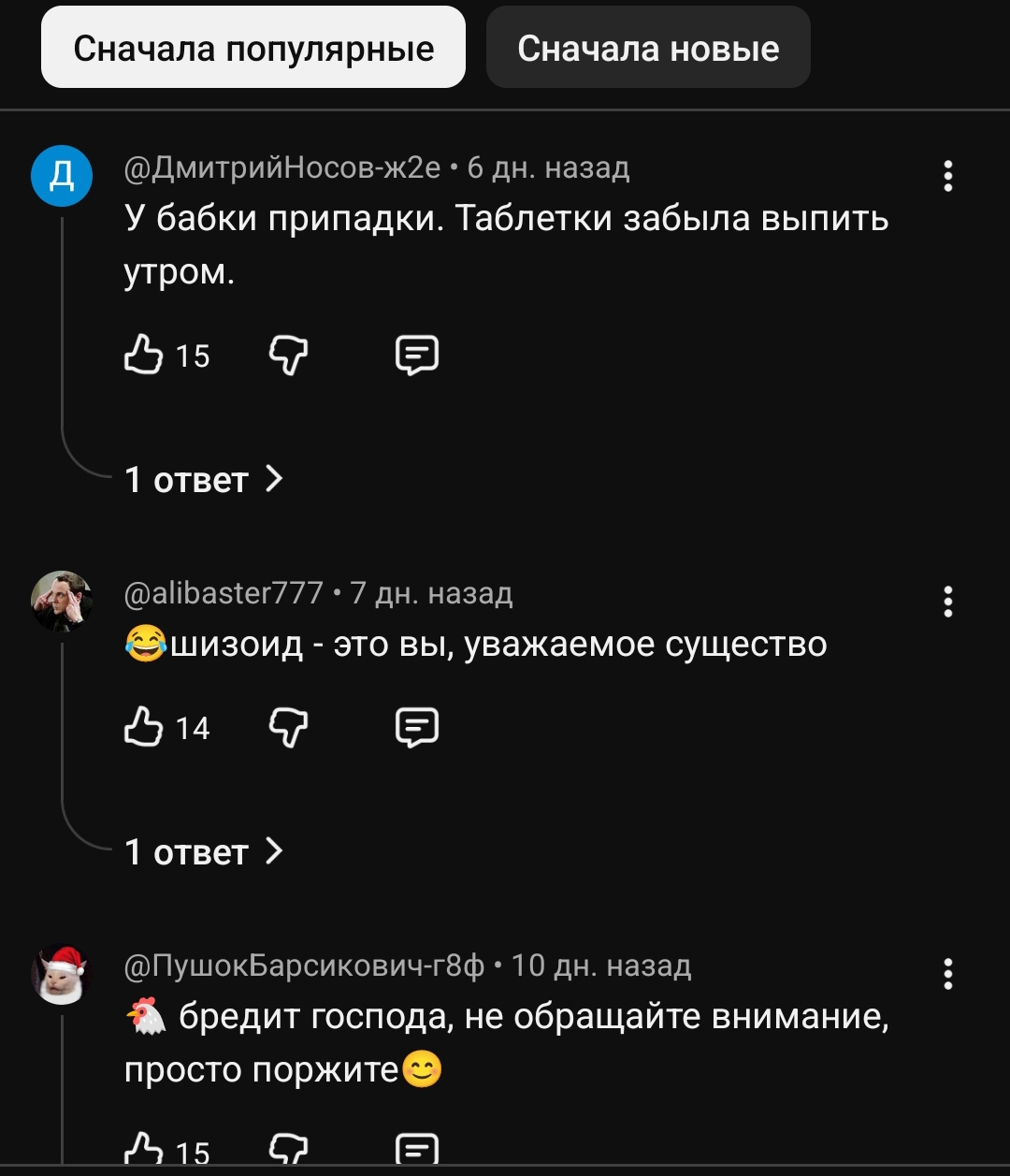This screenshot has width=1010, height=1176.
Task: Reply to the comment by @alibaster777
Action: coord(417,728)
